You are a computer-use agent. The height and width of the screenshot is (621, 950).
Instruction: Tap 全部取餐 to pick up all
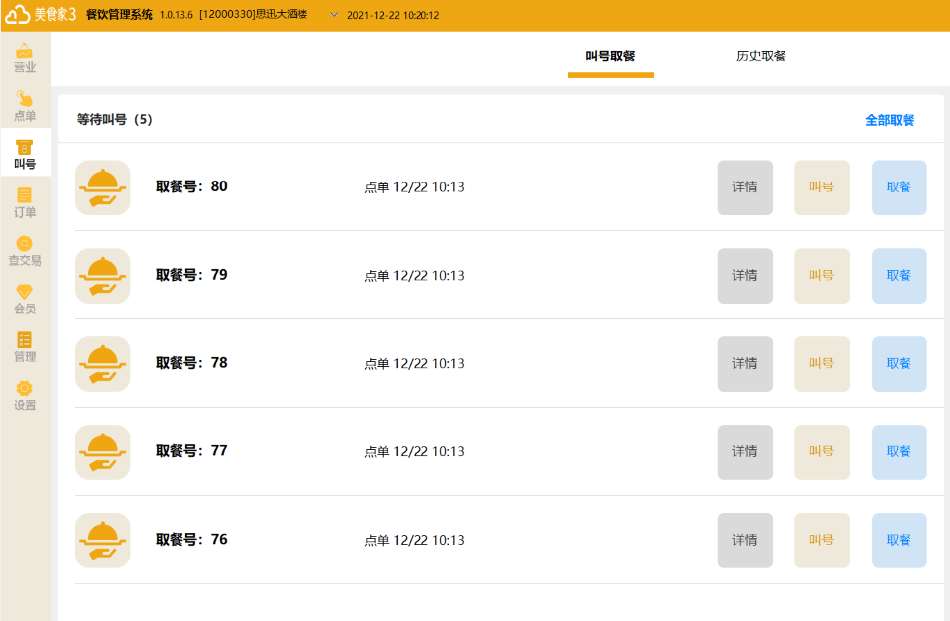tap(889, 120)
